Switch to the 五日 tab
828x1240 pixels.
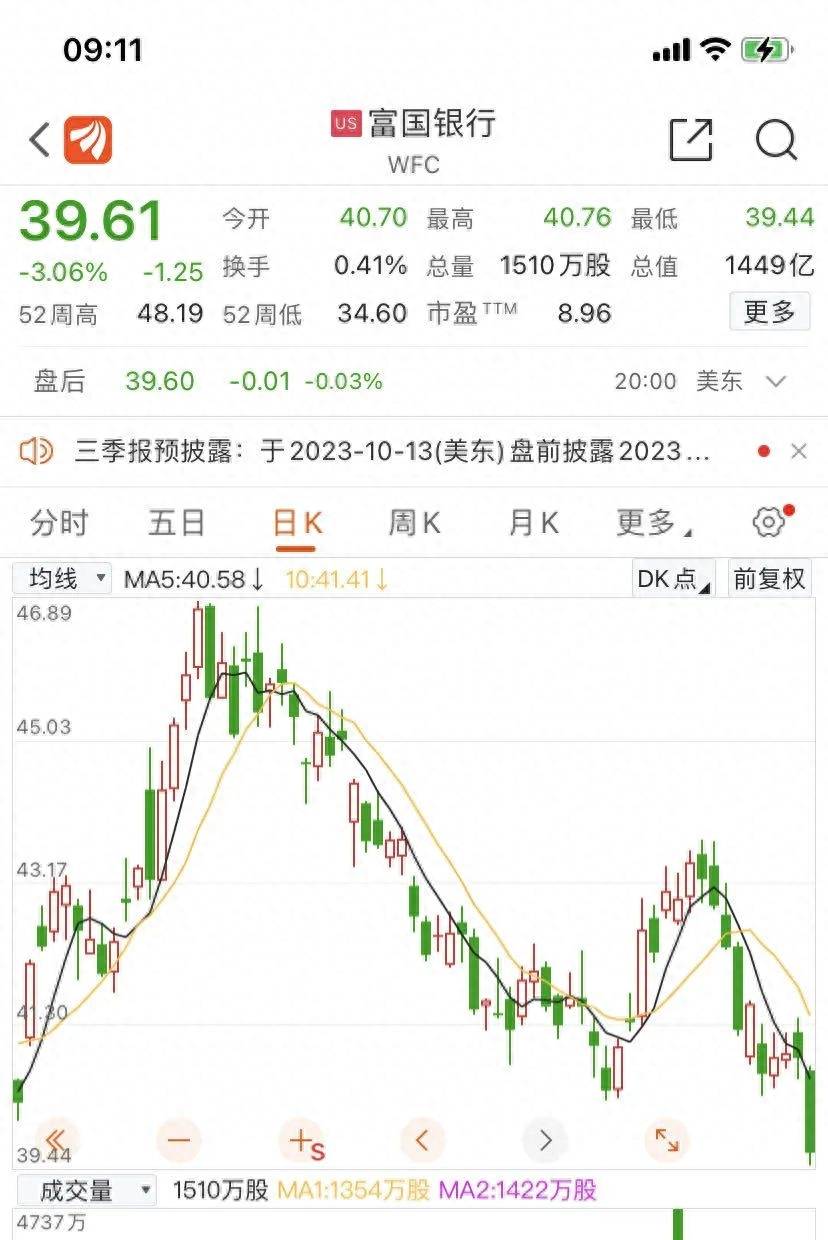(177, 522)
